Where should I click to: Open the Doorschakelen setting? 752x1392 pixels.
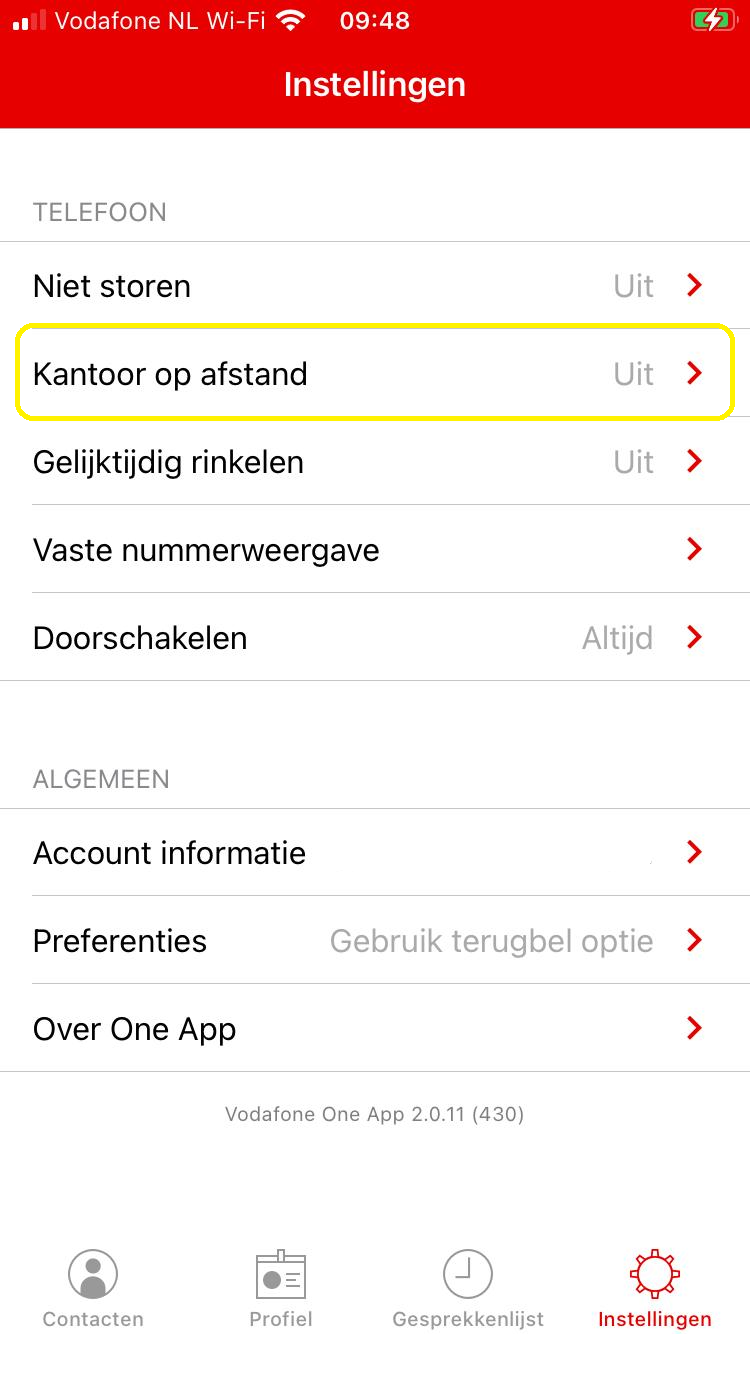(x=376, y=638)
